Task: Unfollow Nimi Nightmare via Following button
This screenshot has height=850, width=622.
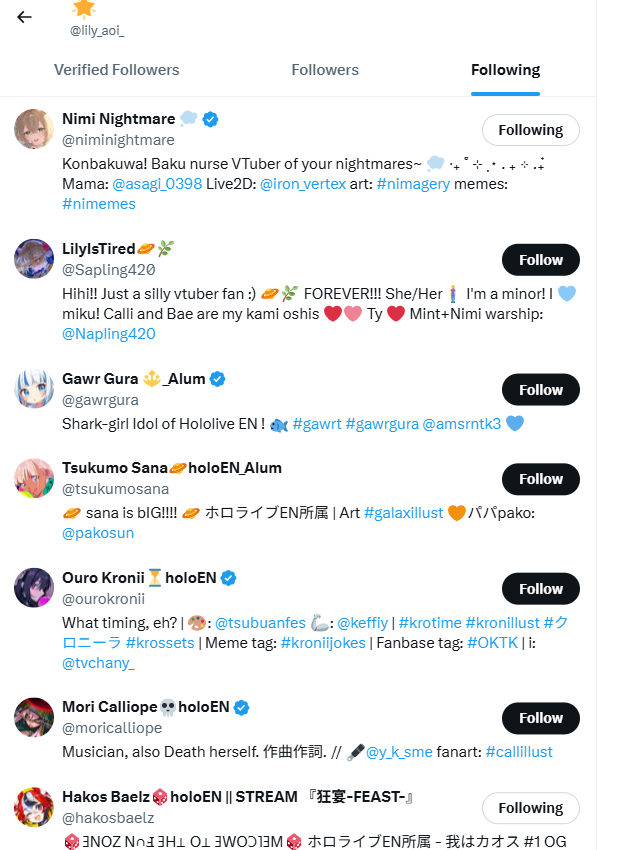Action: click(530, 130)
